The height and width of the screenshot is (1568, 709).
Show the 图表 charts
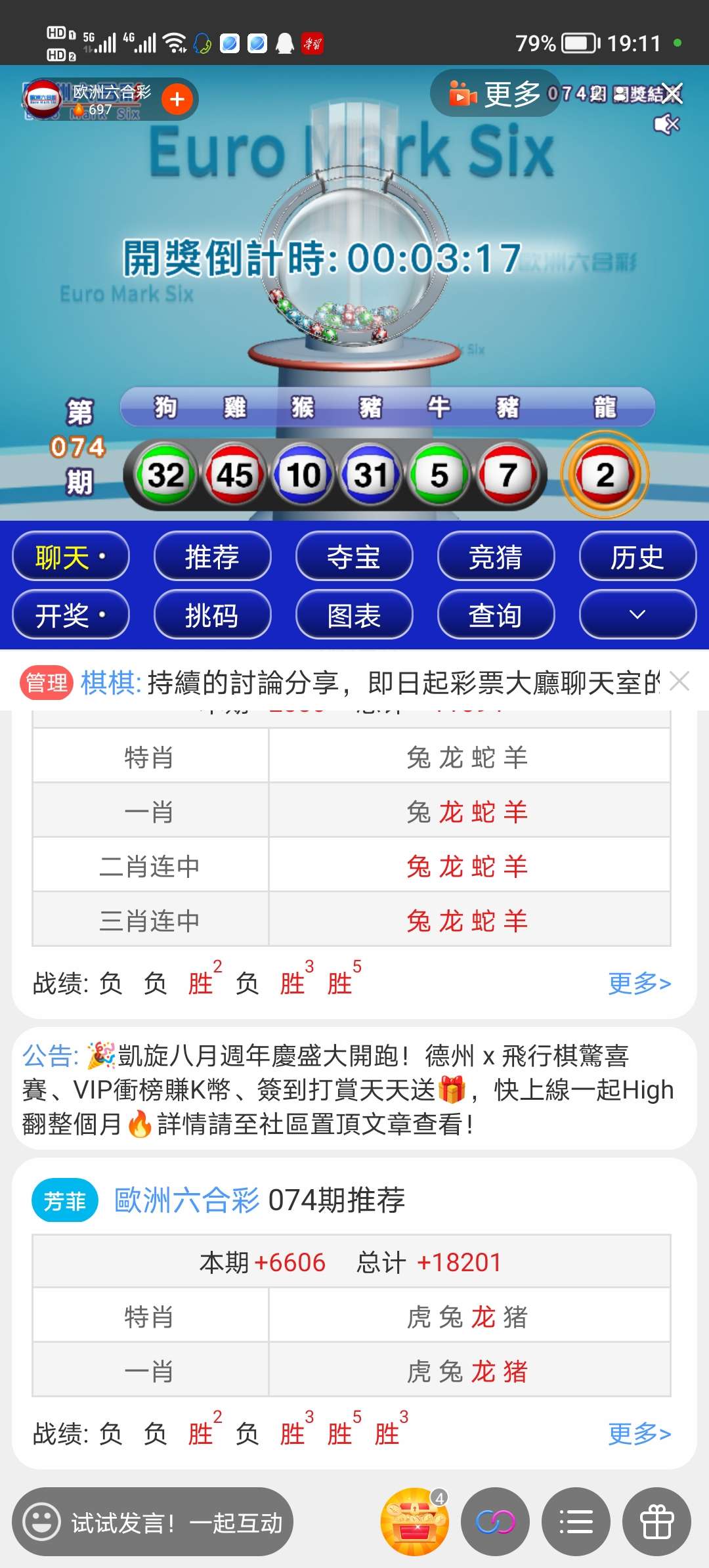click(354, 615)
